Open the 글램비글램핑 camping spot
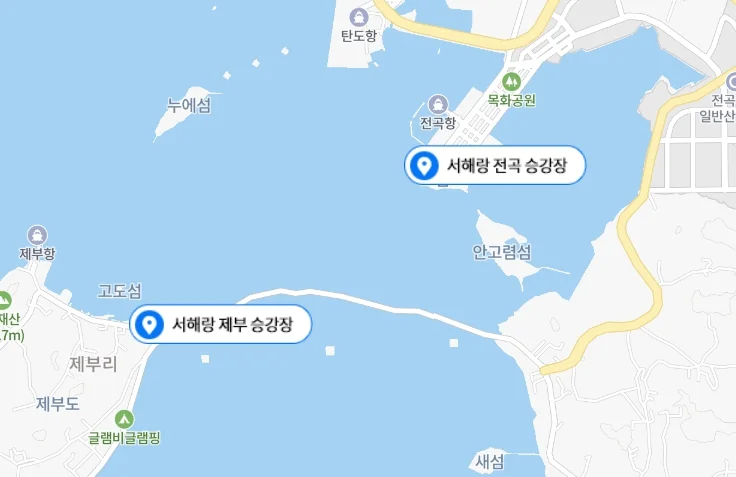Image resolution: width=736 pixels, height=477 pixels. [x=124, y=419]
